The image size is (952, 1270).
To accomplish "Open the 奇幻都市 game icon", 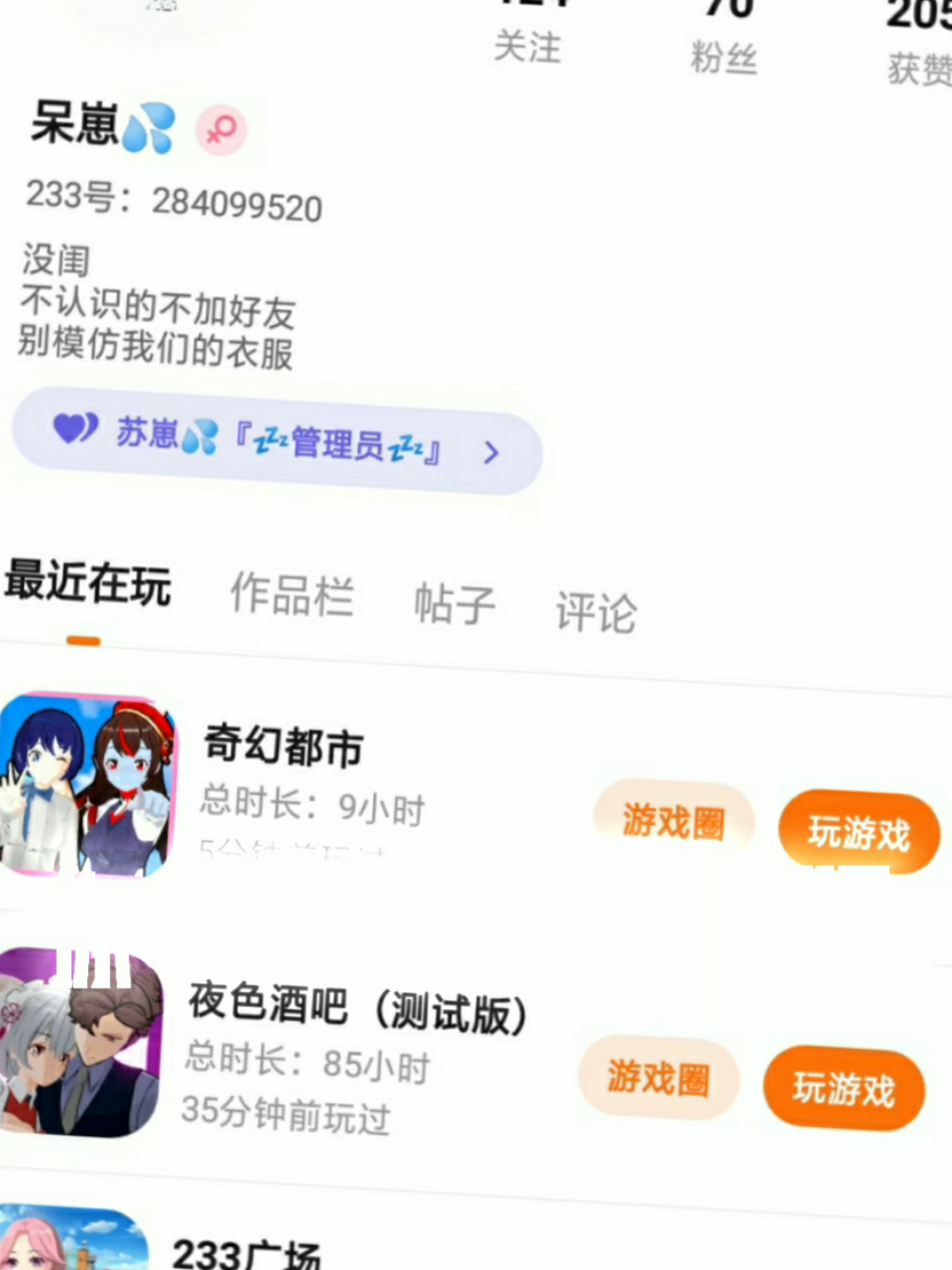I will [x=88, y=785].
